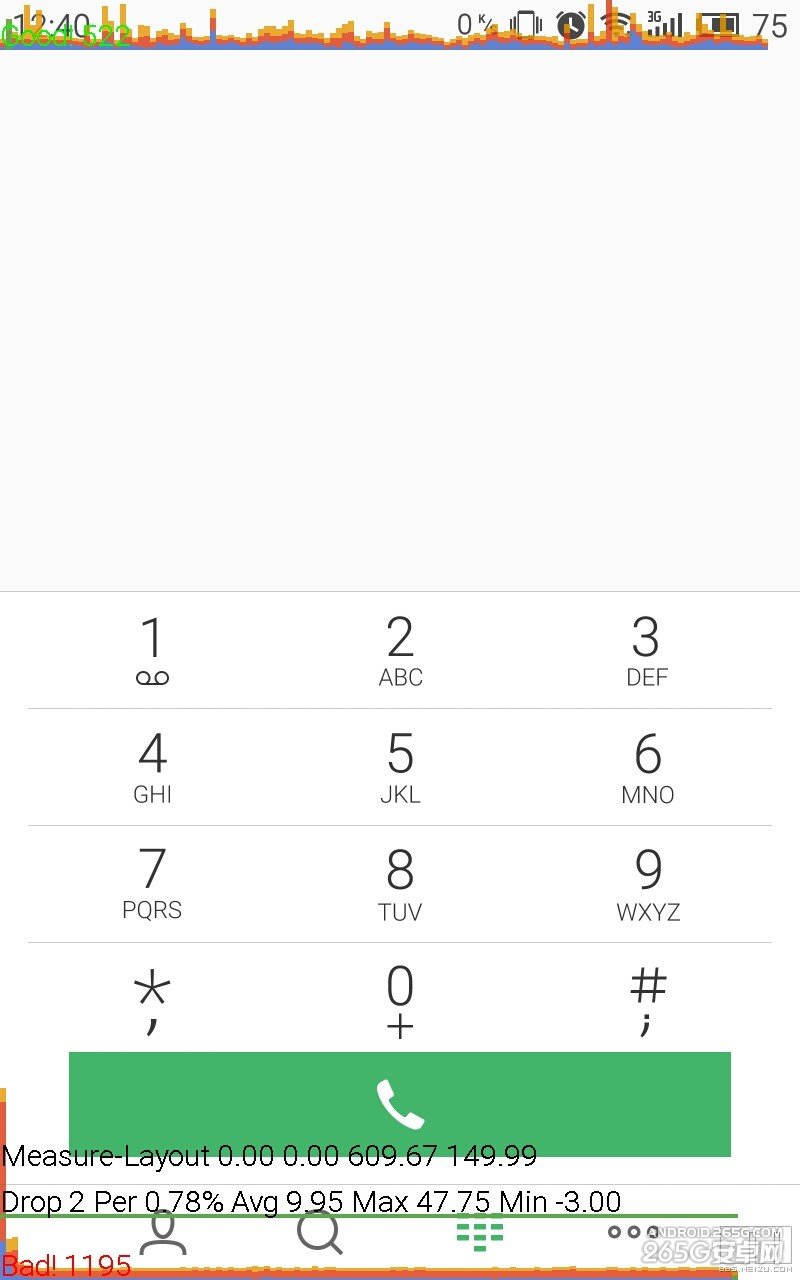
Task: Enter digit 5 JKL
Action: tap(400, 767)
